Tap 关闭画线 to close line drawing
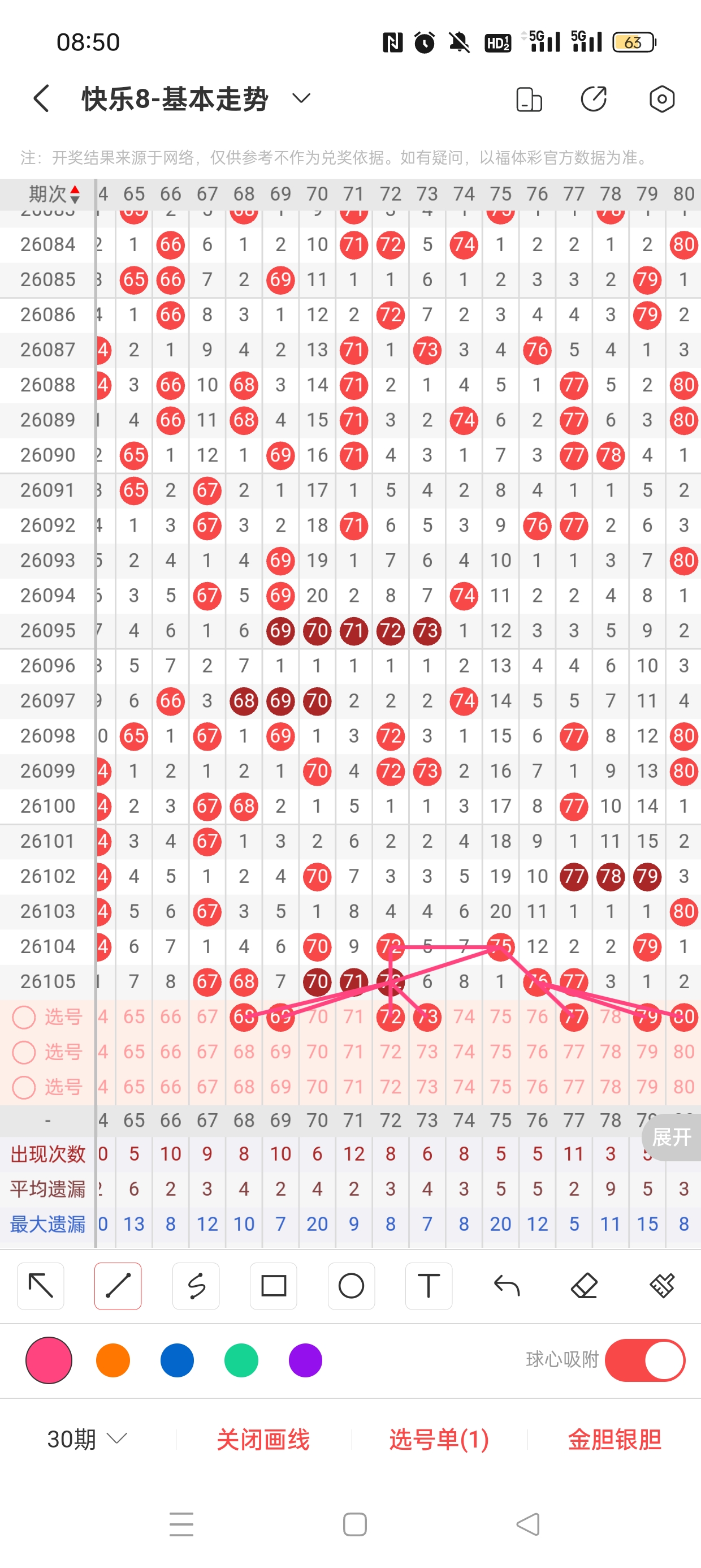Image resolution: width=701 pixels, height=1568 pixels. [x=263, y=1440]
